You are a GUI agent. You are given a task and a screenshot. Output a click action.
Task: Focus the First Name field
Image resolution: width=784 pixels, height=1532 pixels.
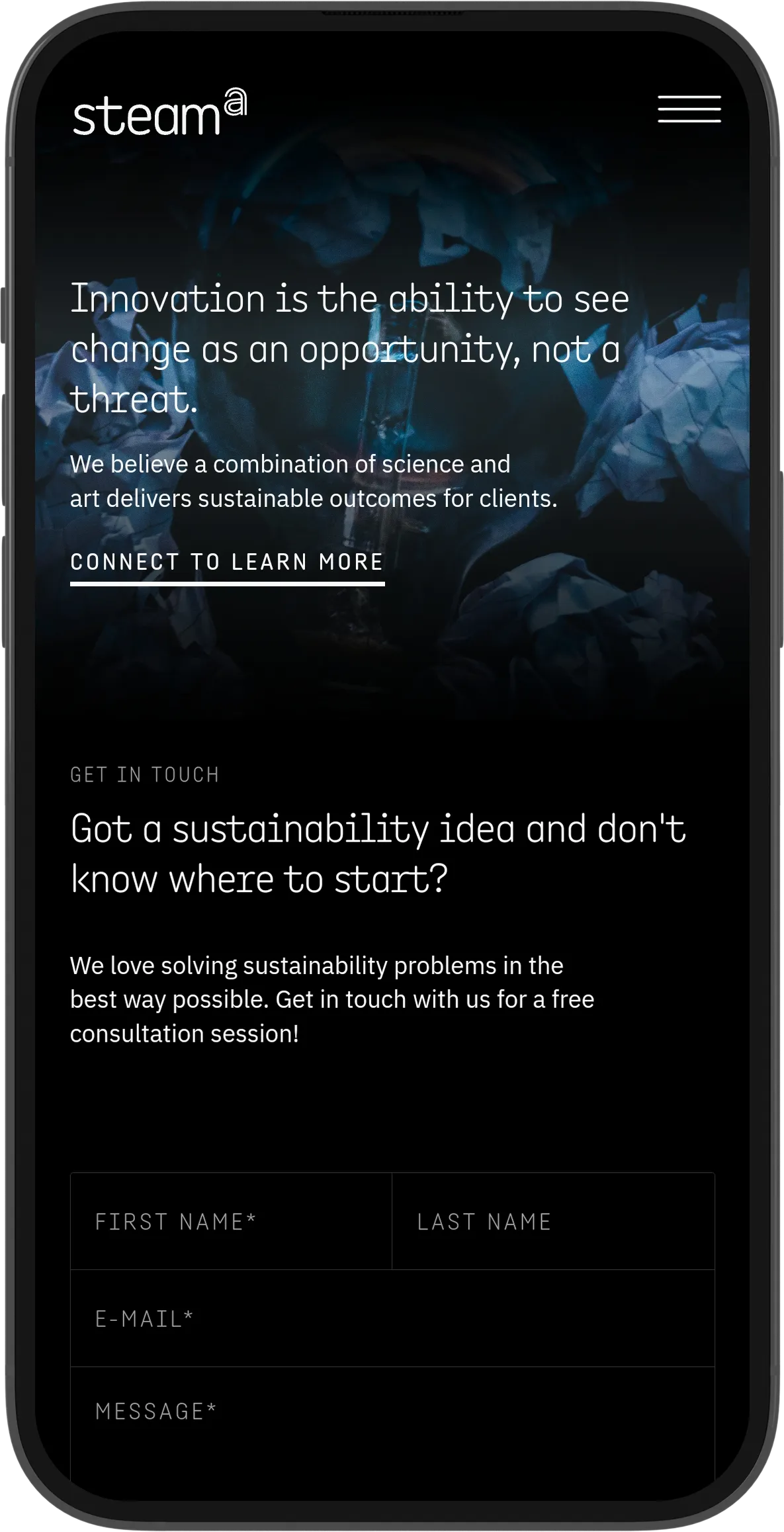coord(231,1222)
